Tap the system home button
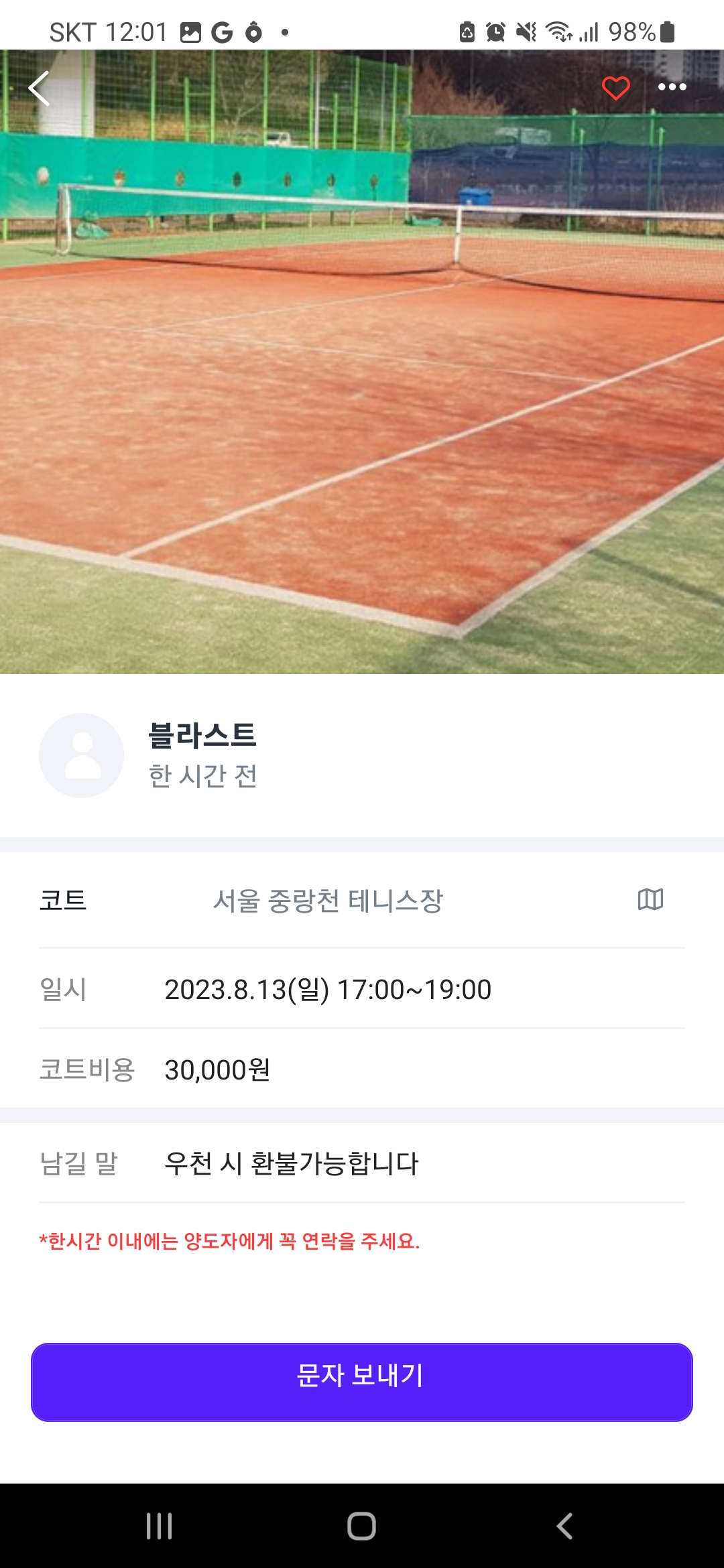This screenshot has height=1568, width=724. [361, 1526]
